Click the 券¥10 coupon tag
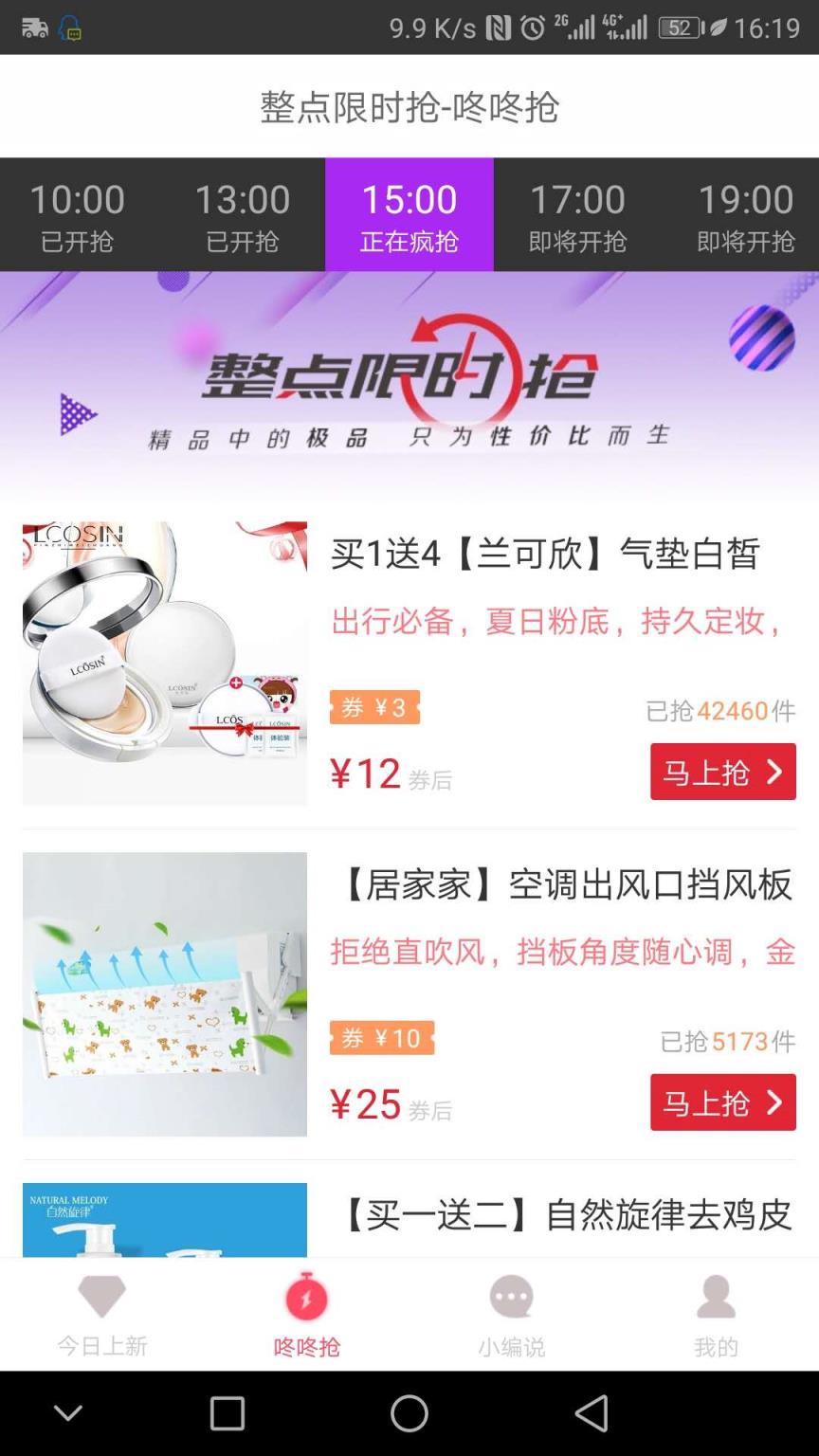The width and height of the screenshot is (819, 1456). click(x=380, y=1038)
